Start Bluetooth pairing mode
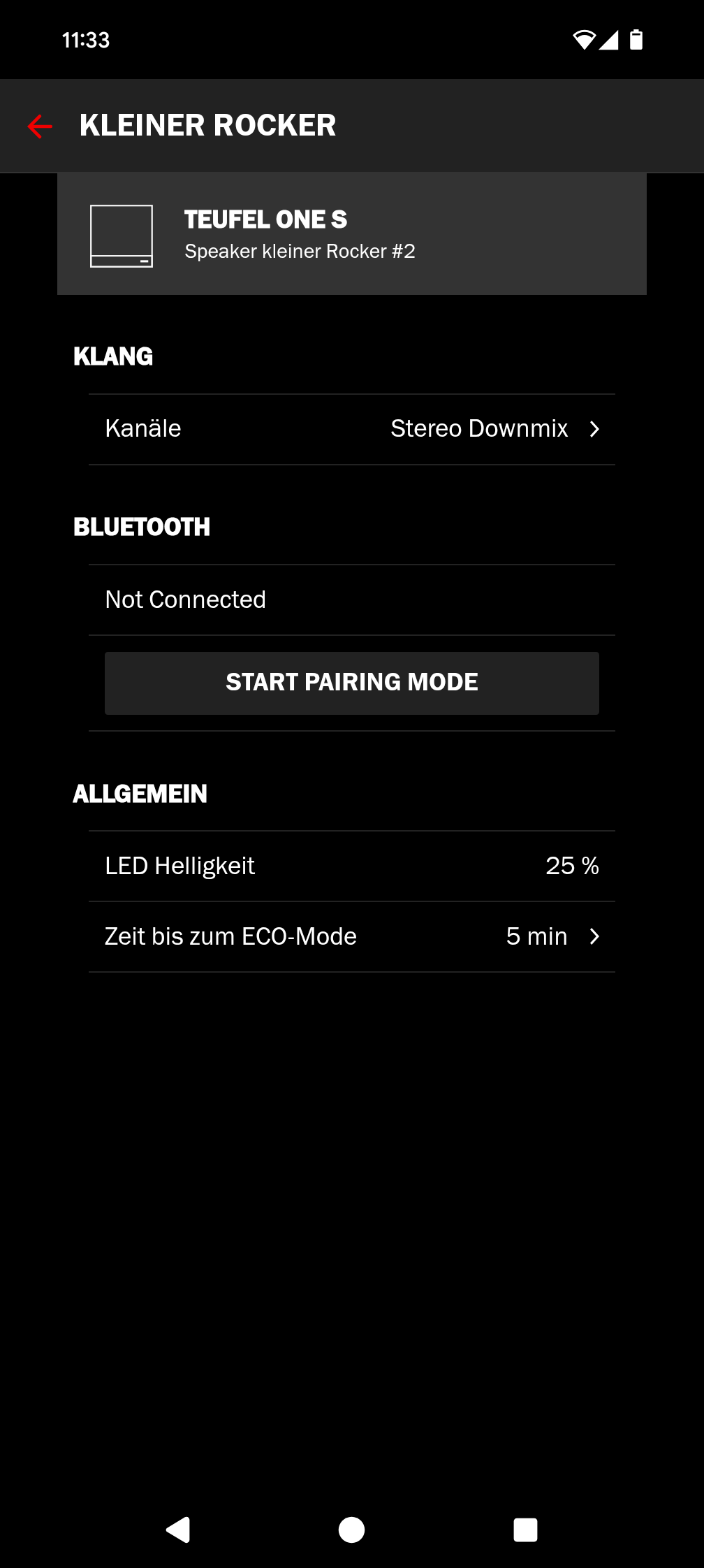Screen dimensions: 704x1568 point(351,683)
